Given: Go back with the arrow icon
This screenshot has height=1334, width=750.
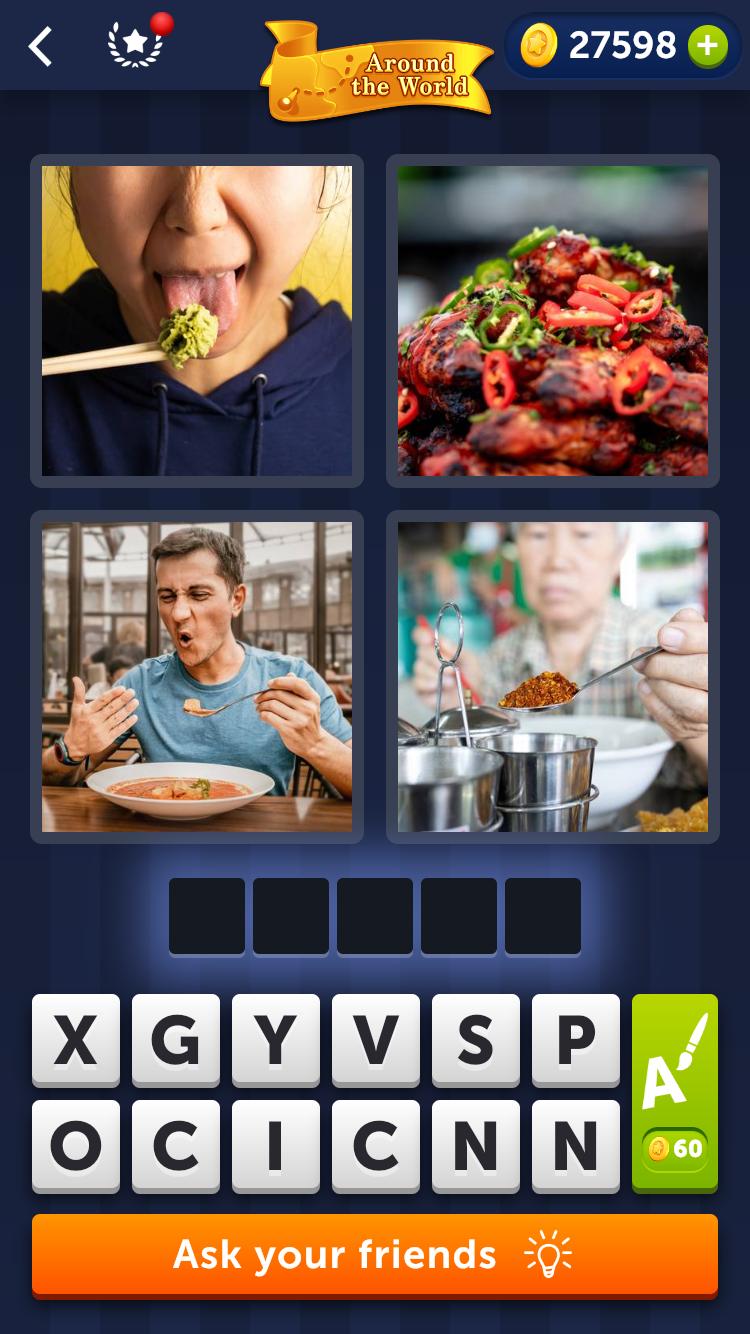Looking at the screenshot, I should (x=40, y=47).
